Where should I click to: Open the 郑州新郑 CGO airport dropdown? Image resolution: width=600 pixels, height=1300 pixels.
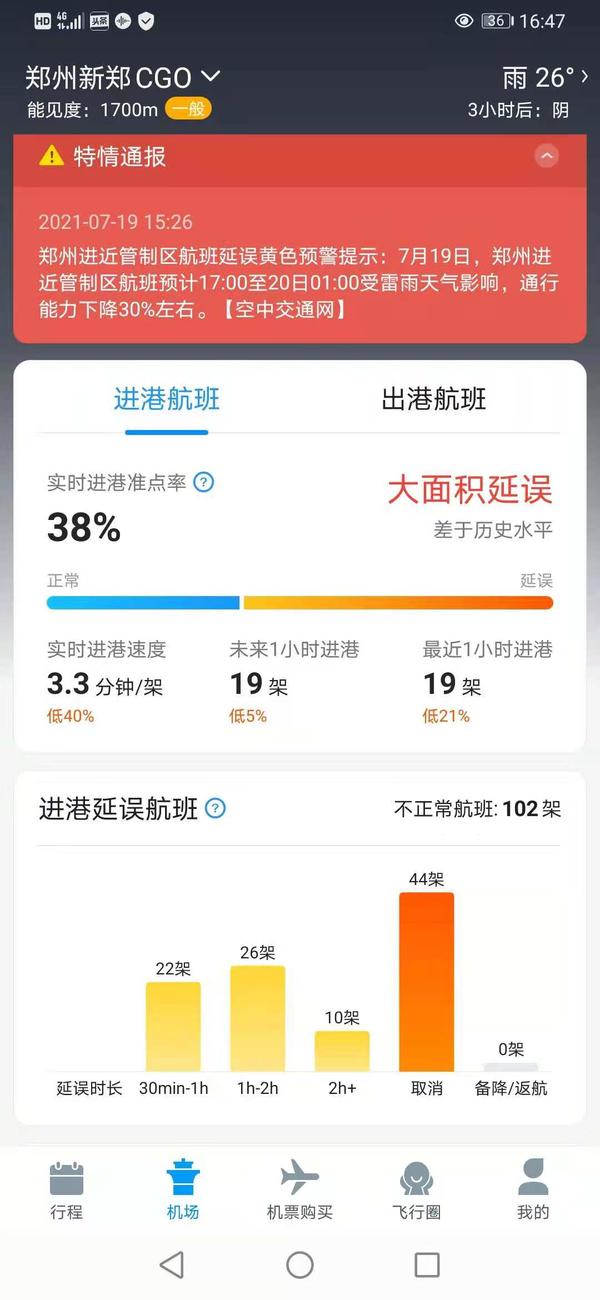click(122, 77)
